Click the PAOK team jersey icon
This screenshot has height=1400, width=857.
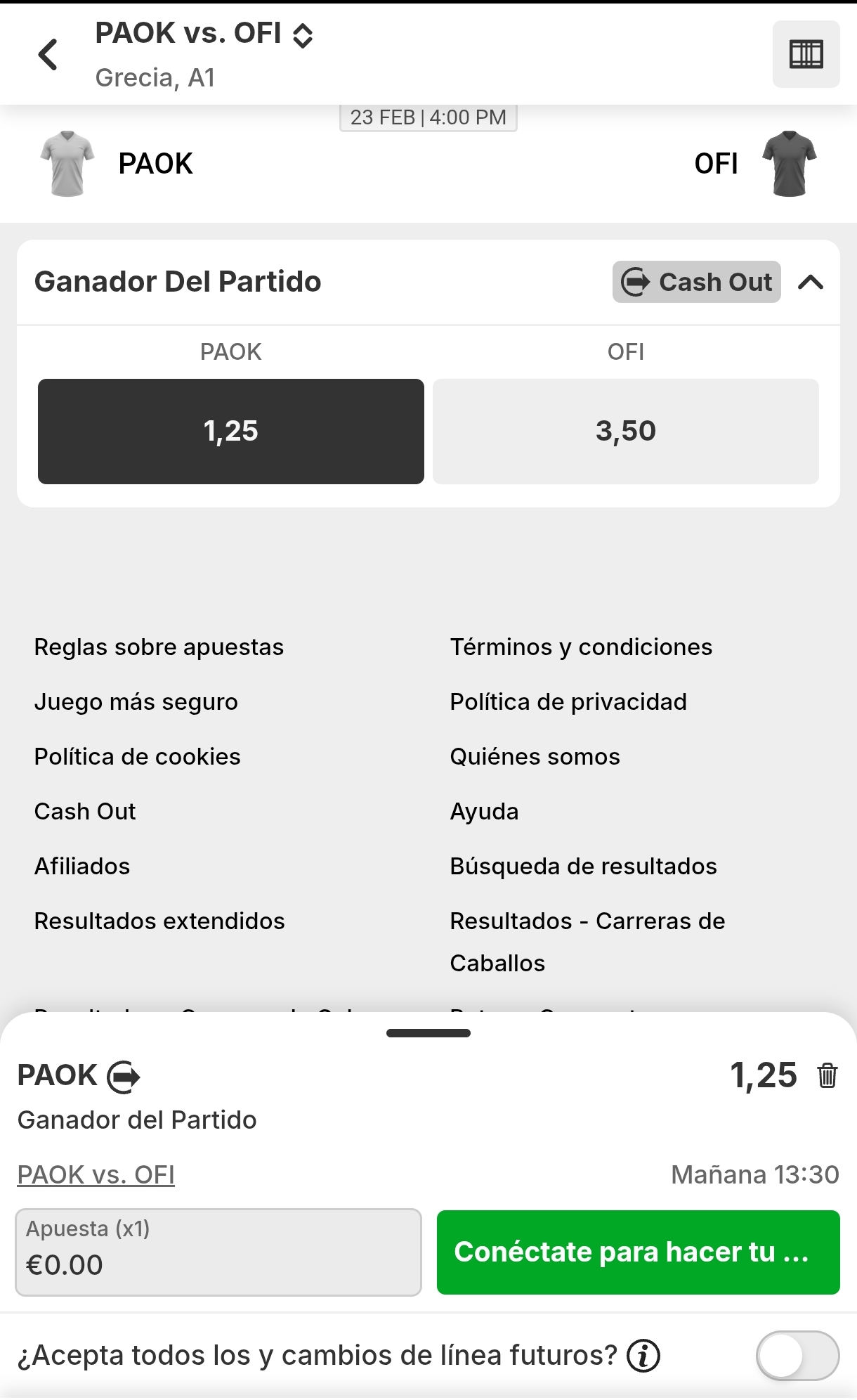click(x=67, y=164)
